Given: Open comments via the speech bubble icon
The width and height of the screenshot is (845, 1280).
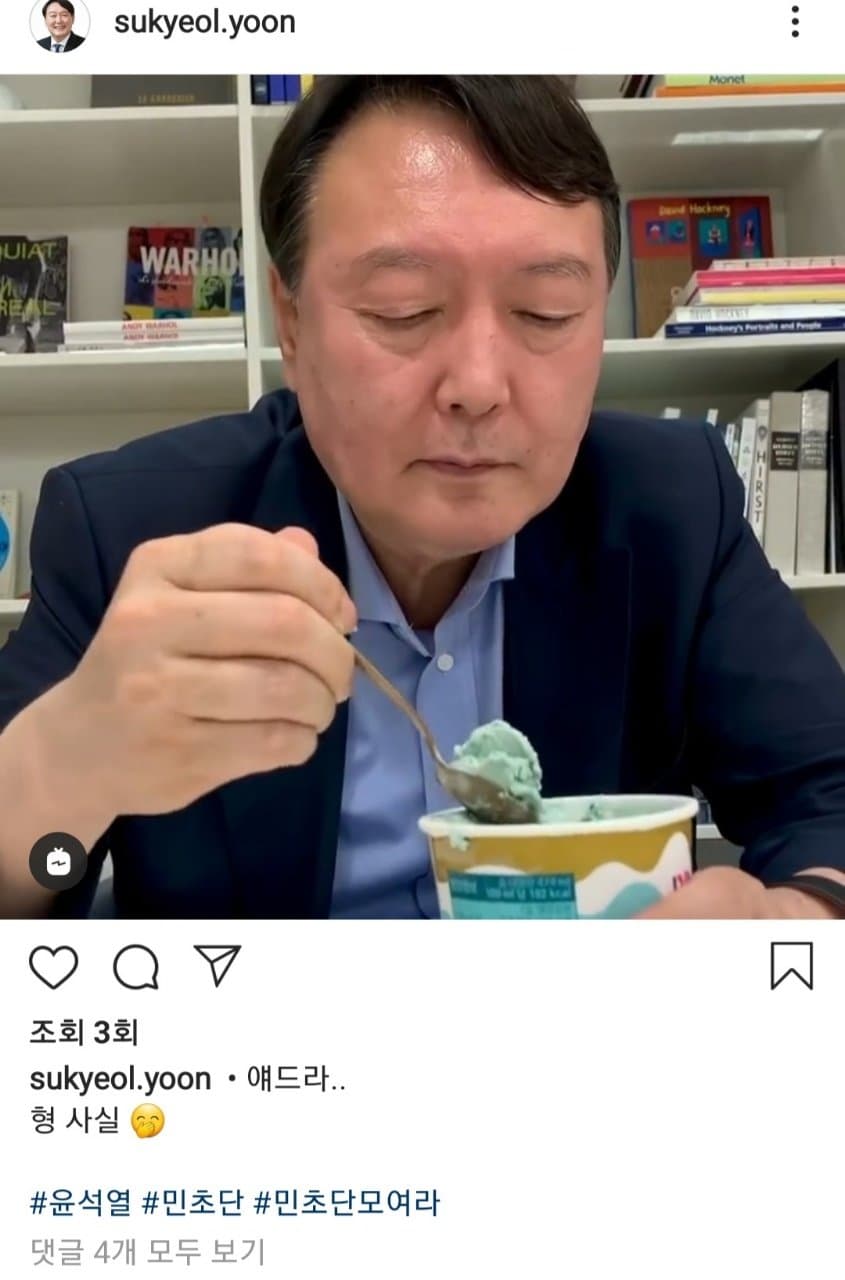Looking at the screenshot, I should 135,967.
